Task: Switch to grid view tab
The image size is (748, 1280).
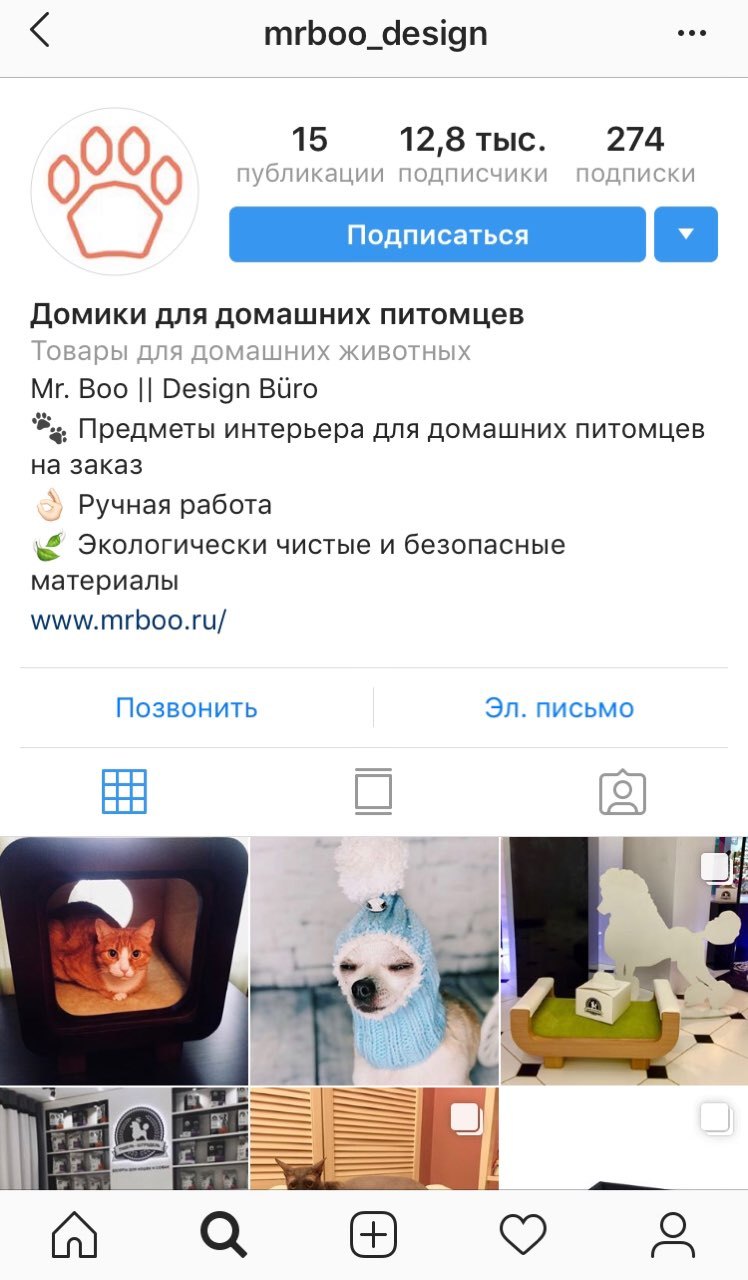Action: [x=125, y=792]
